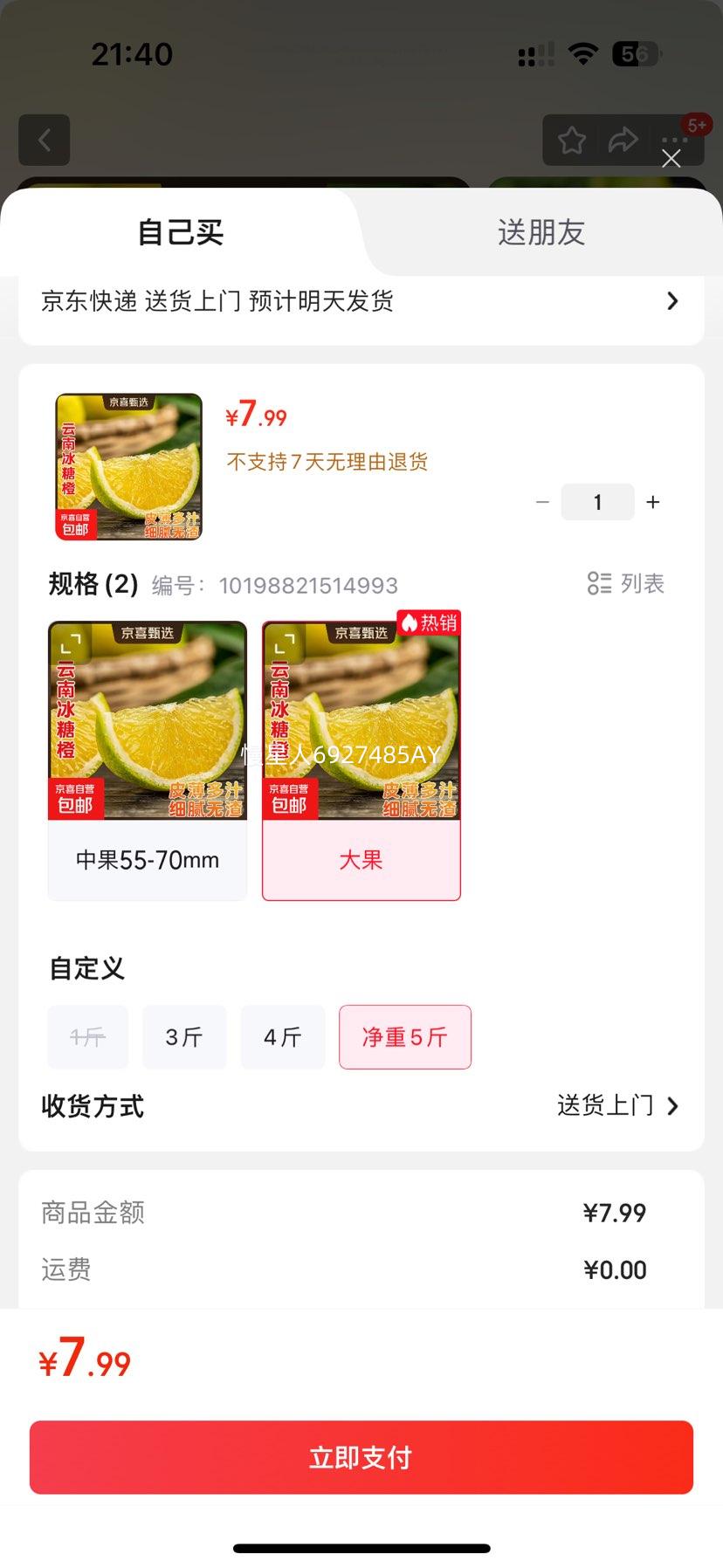Open the product thumbnail image

128,466
